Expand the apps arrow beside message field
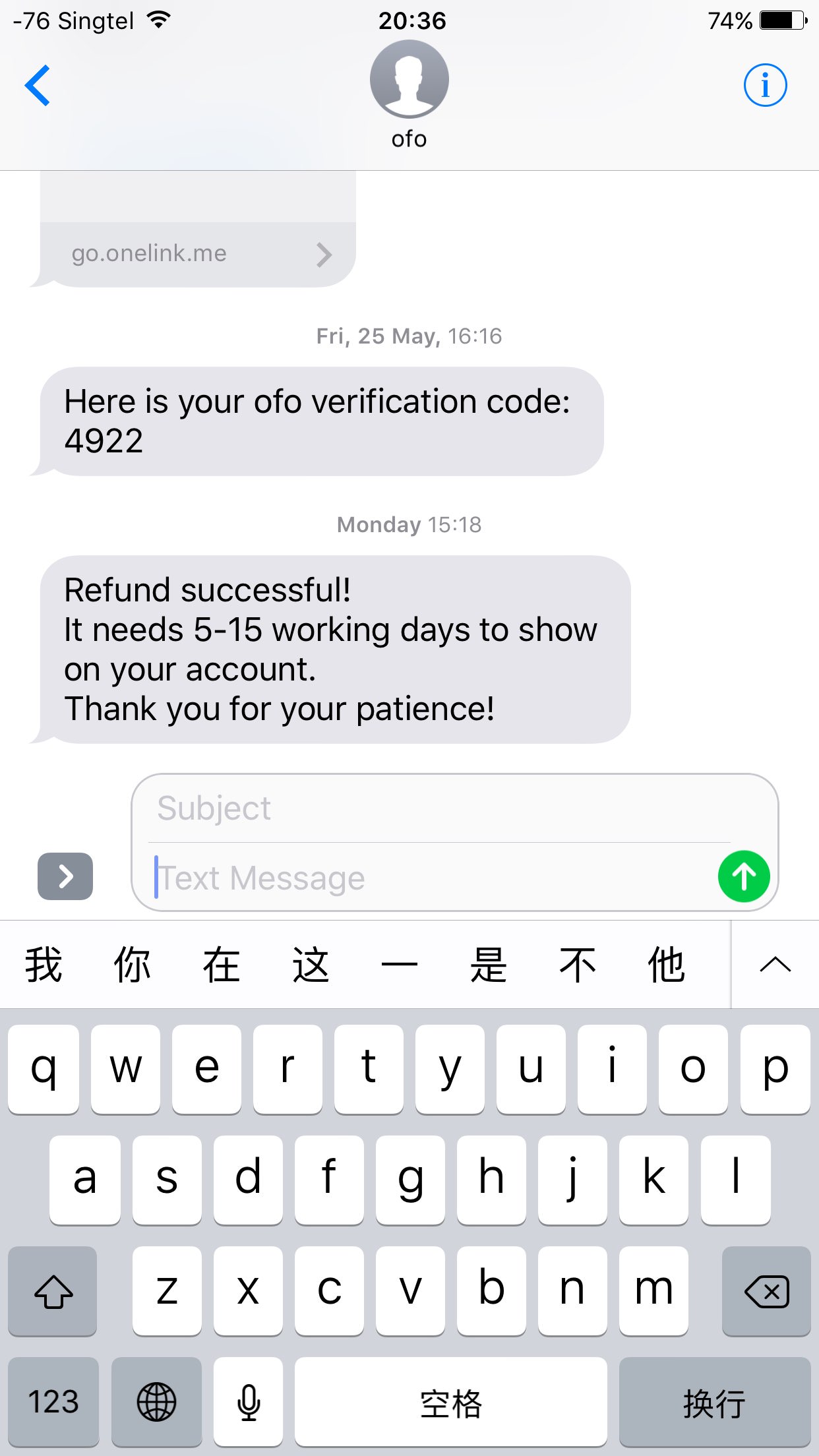The height and width of the screenshot is (1456, 819). [65, 876]
